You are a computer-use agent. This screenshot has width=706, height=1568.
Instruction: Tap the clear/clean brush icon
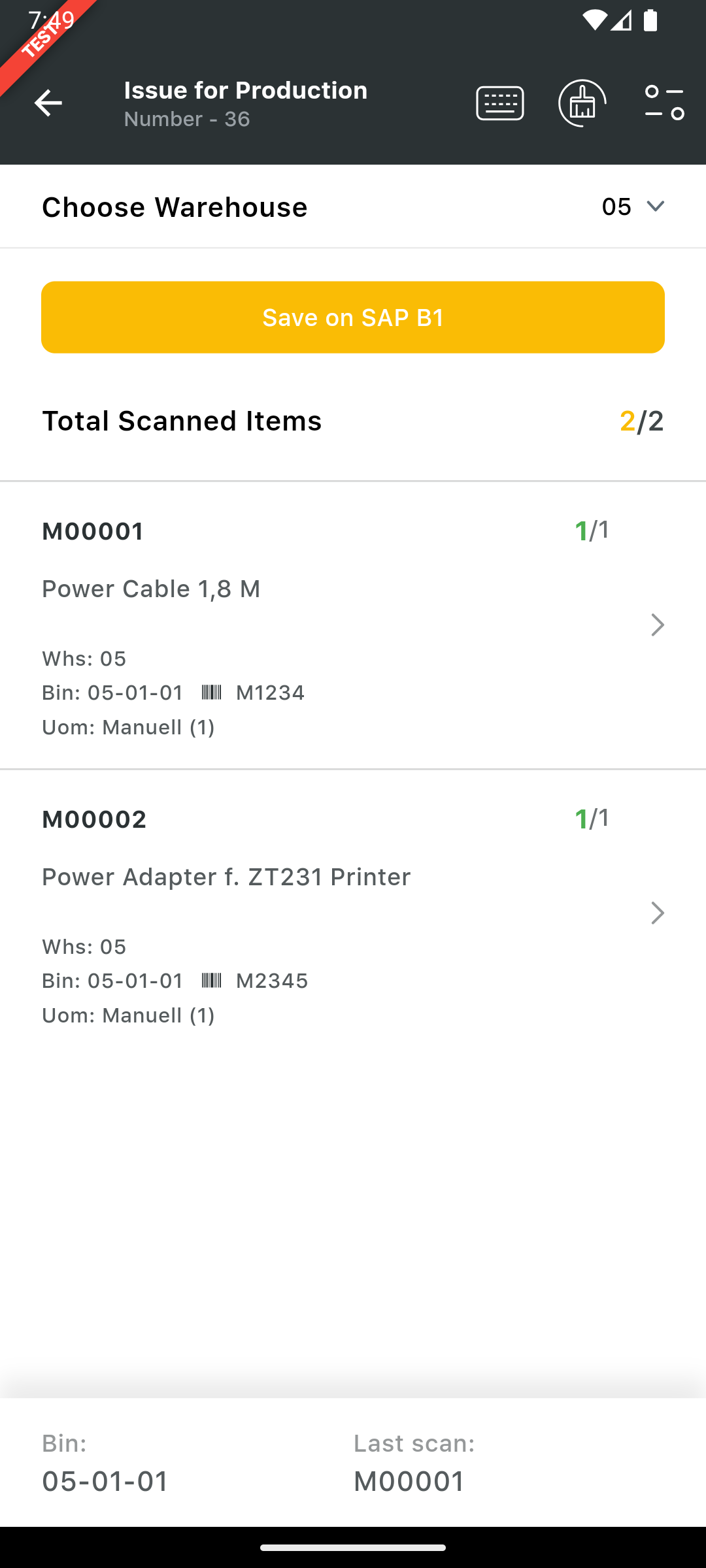pyautogui.click(x=582, y=103)
